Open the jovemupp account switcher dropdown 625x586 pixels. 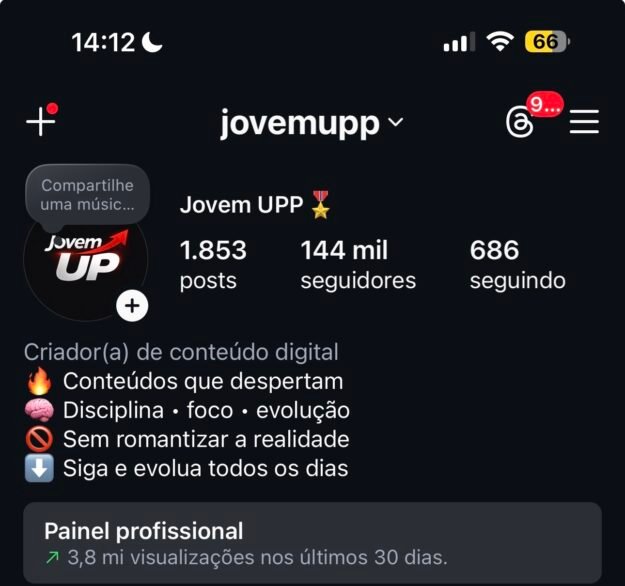tap(311, 123)
